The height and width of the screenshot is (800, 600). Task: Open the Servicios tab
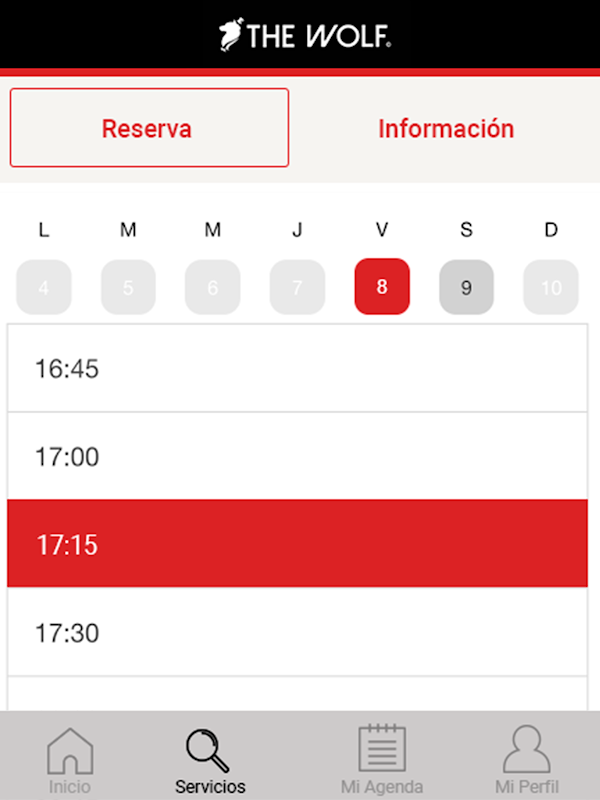pos(210,760)
